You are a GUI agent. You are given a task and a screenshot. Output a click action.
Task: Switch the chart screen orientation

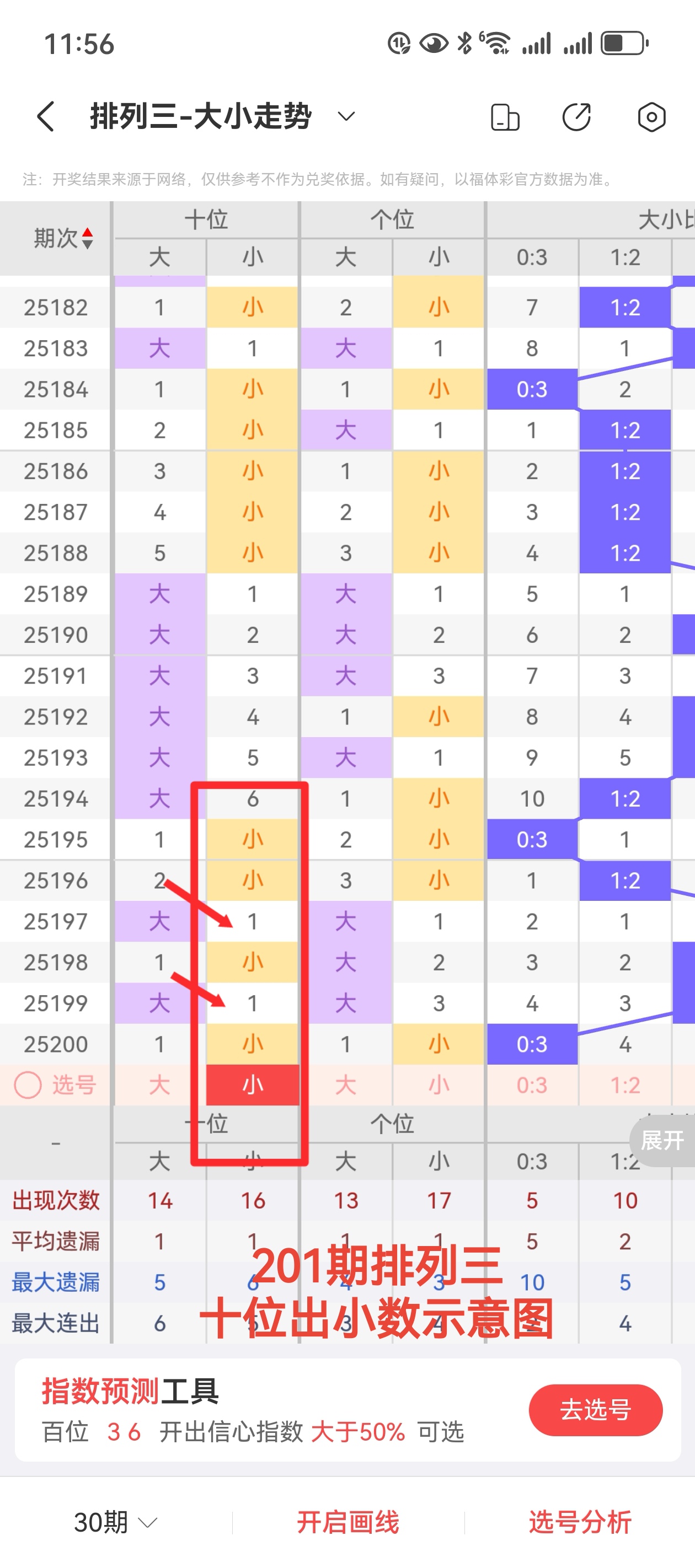pyautogui.click(x=505, y=117)
